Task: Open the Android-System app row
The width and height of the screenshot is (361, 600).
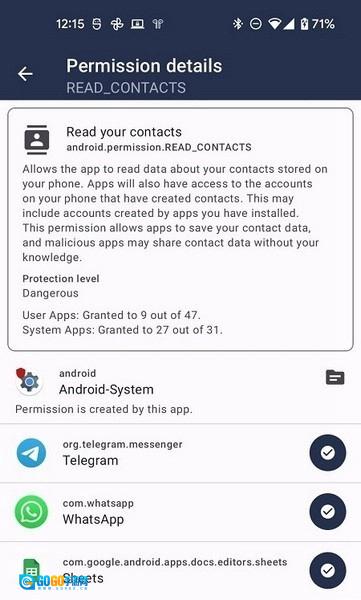Action: (x=180, y=388)
